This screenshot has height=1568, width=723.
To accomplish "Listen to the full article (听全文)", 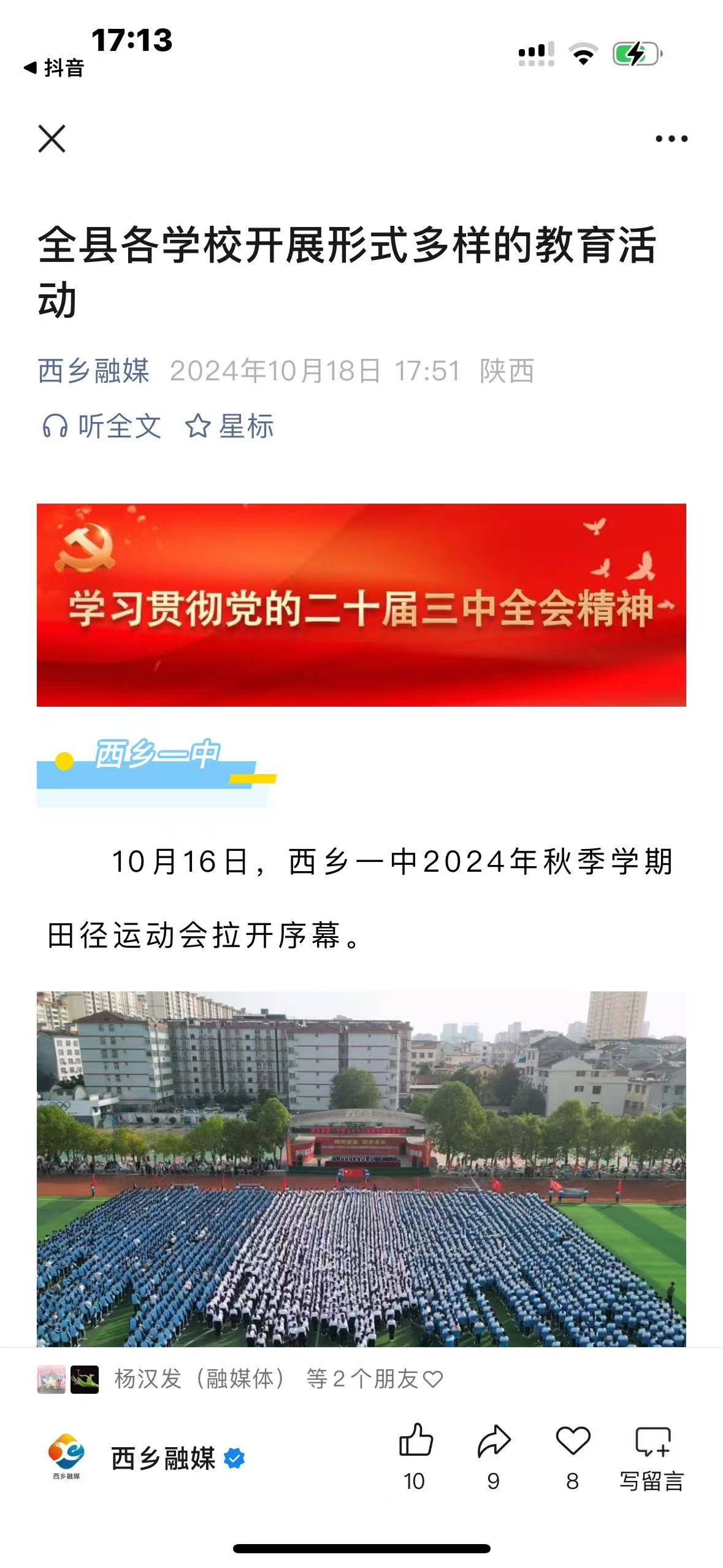I will pos(102,426).
